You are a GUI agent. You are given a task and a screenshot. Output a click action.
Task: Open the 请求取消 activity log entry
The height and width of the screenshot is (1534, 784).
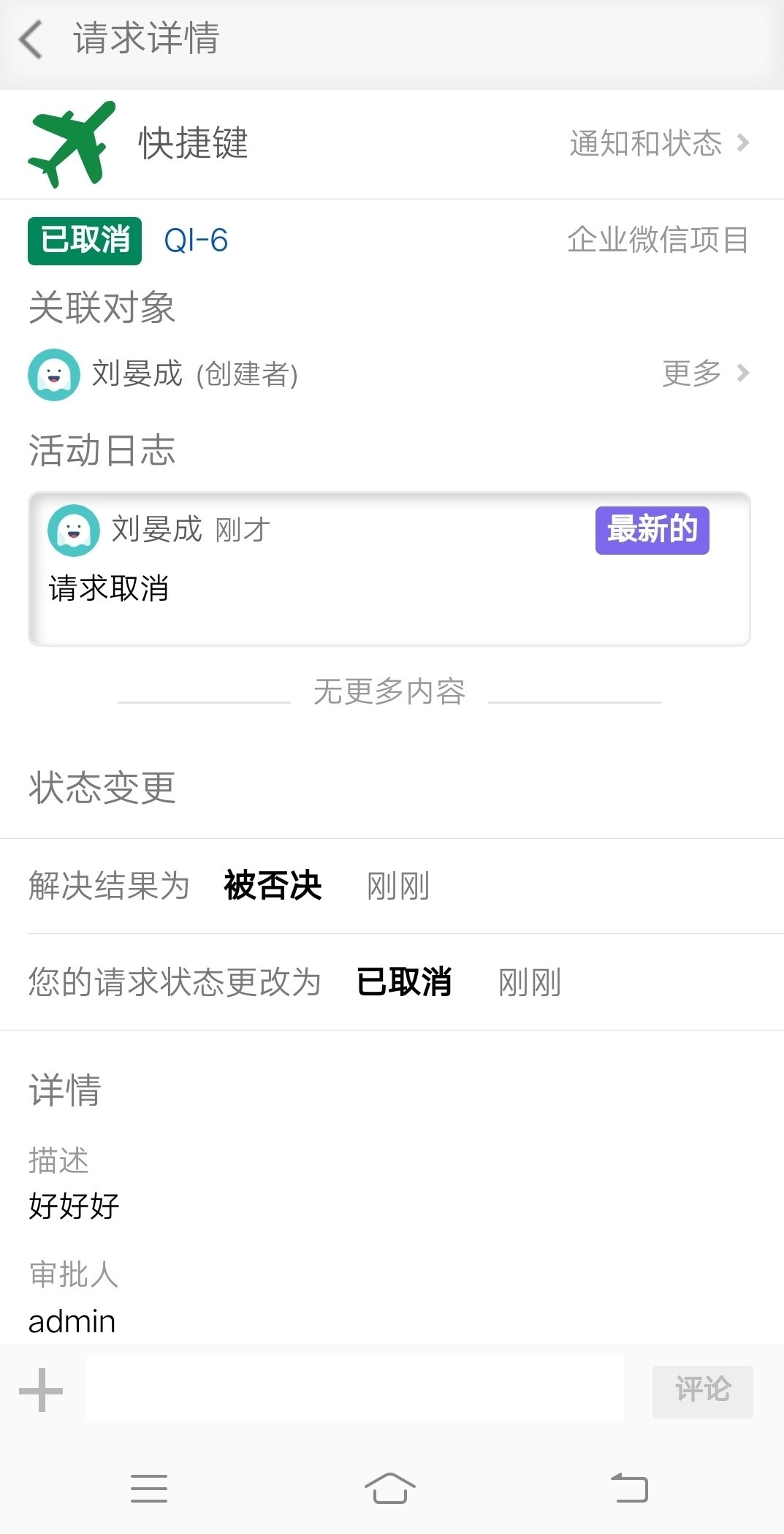coord(389,569)
